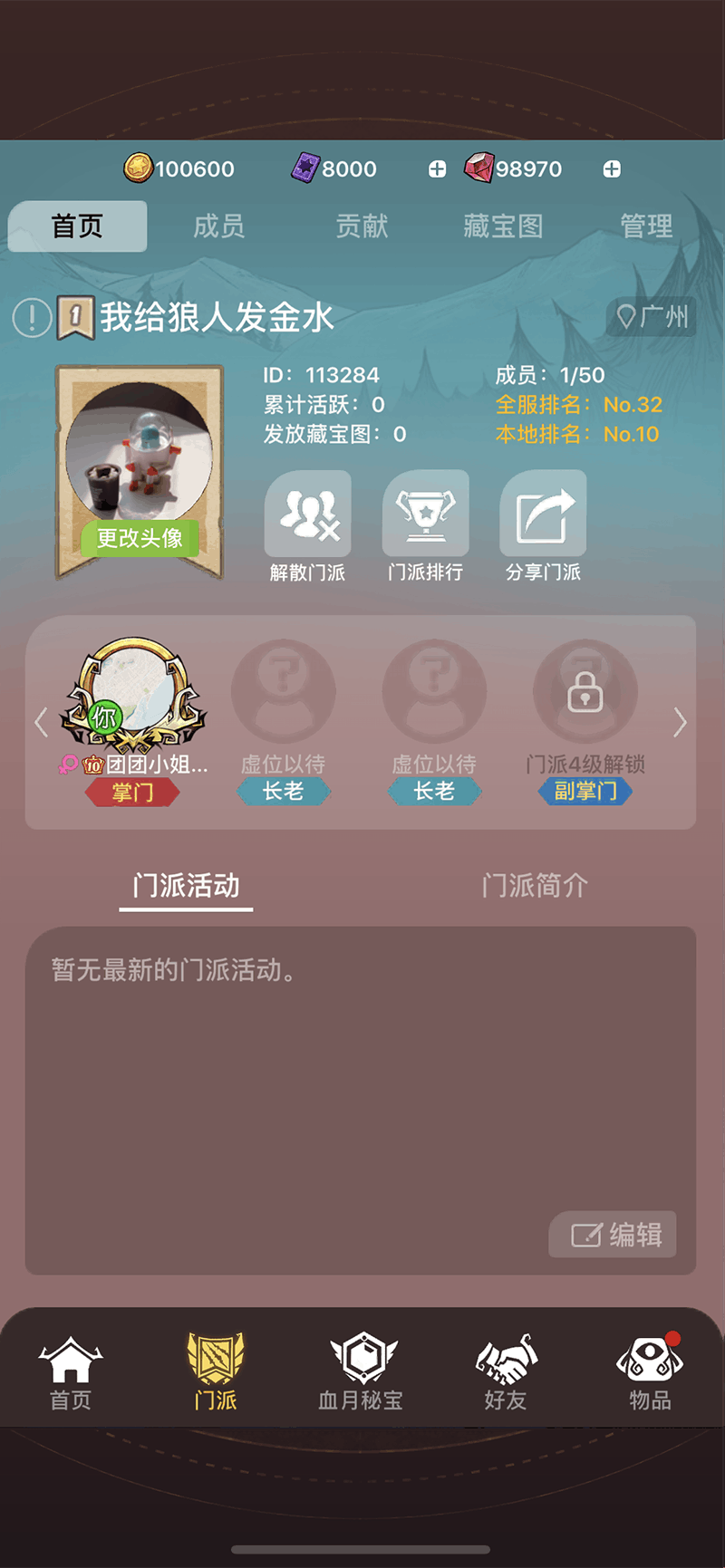Go to 首页 in bottom navigation
Screen dimensions: 725x1568
pyautogui.click(x=71, y=1371)
